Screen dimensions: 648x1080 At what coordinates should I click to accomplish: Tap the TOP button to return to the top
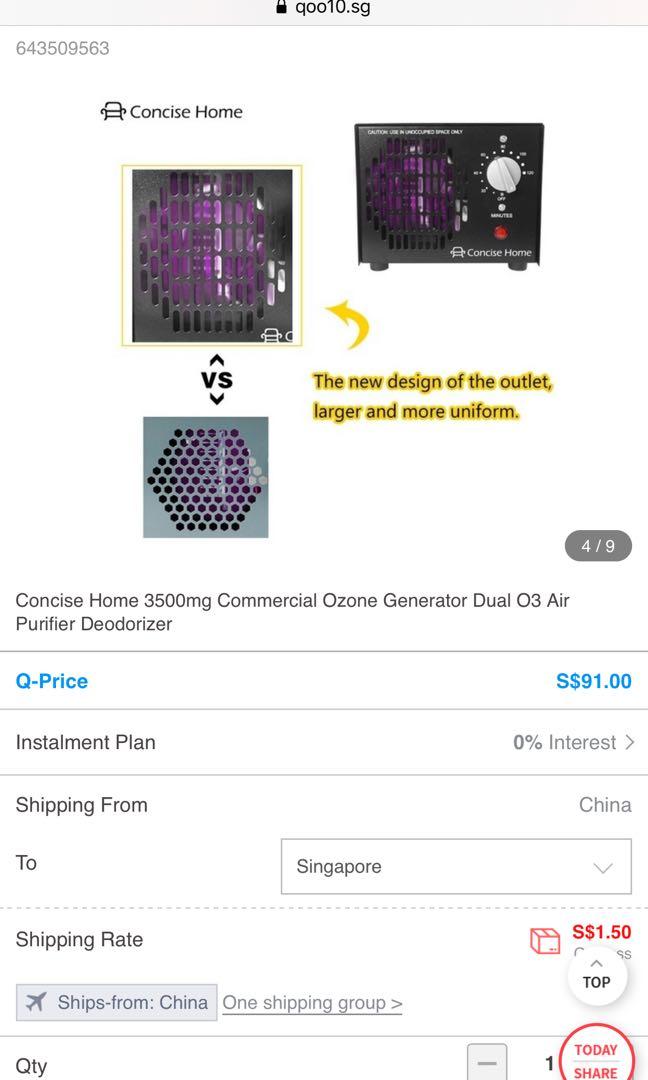[x=596, y=975]
